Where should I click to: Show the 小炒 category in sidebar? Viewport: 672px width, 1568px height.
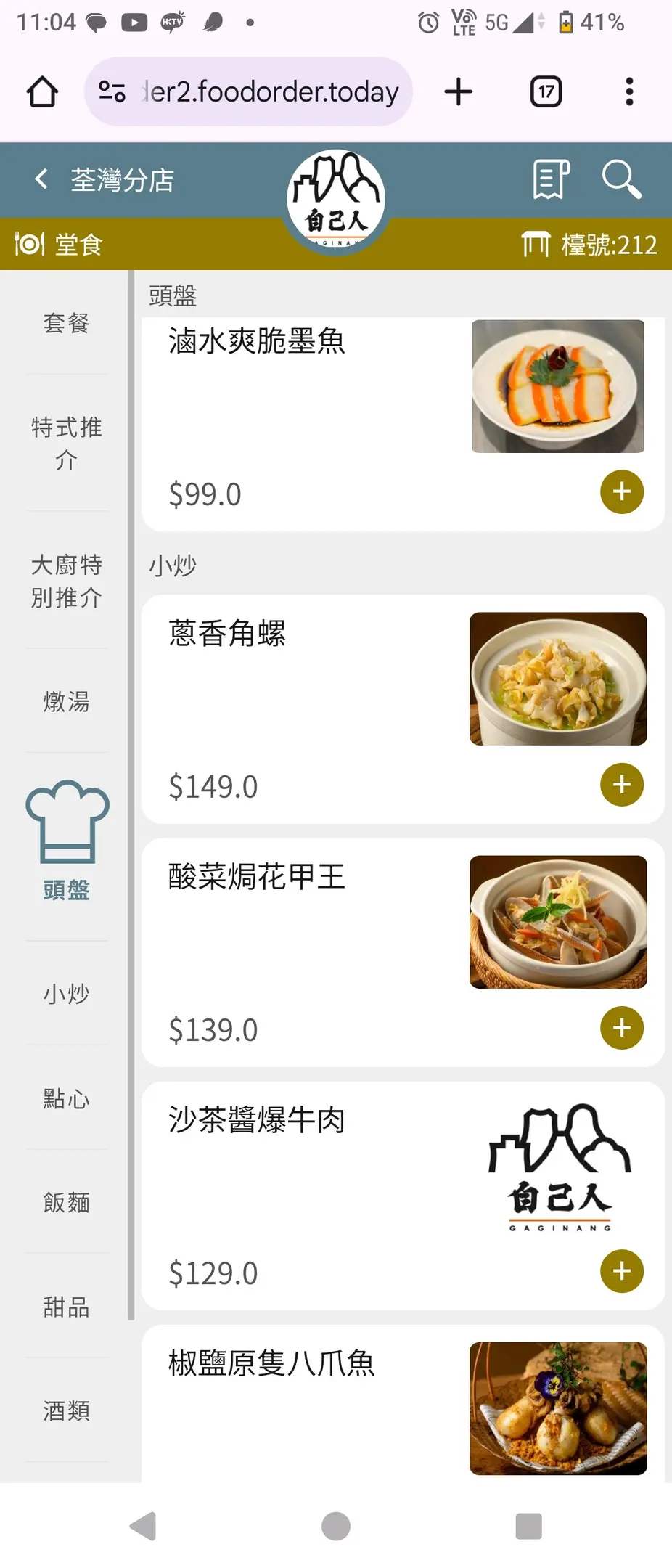pos(66,994)
